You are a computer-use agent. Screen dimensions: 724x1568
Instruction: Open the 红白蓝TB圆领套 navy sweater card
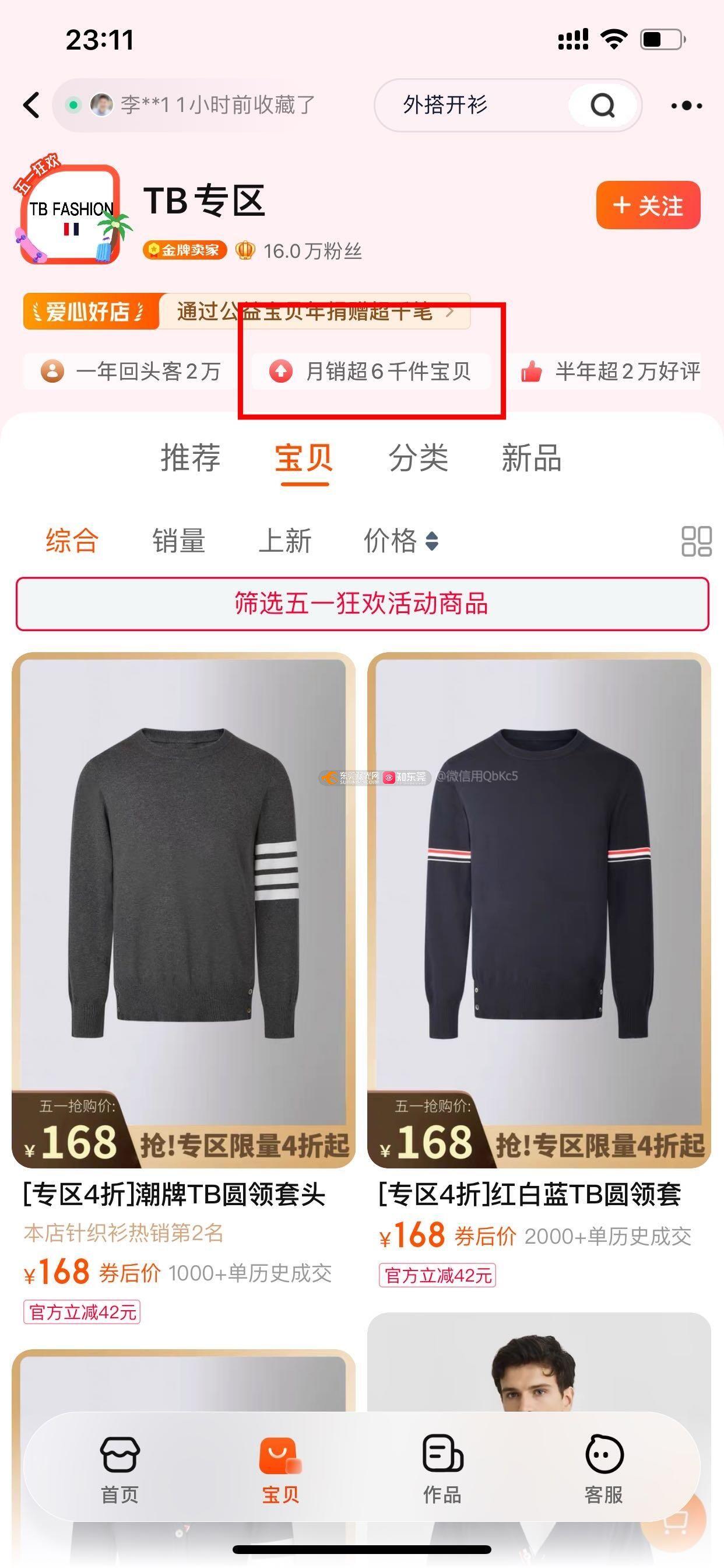point(539,913)
